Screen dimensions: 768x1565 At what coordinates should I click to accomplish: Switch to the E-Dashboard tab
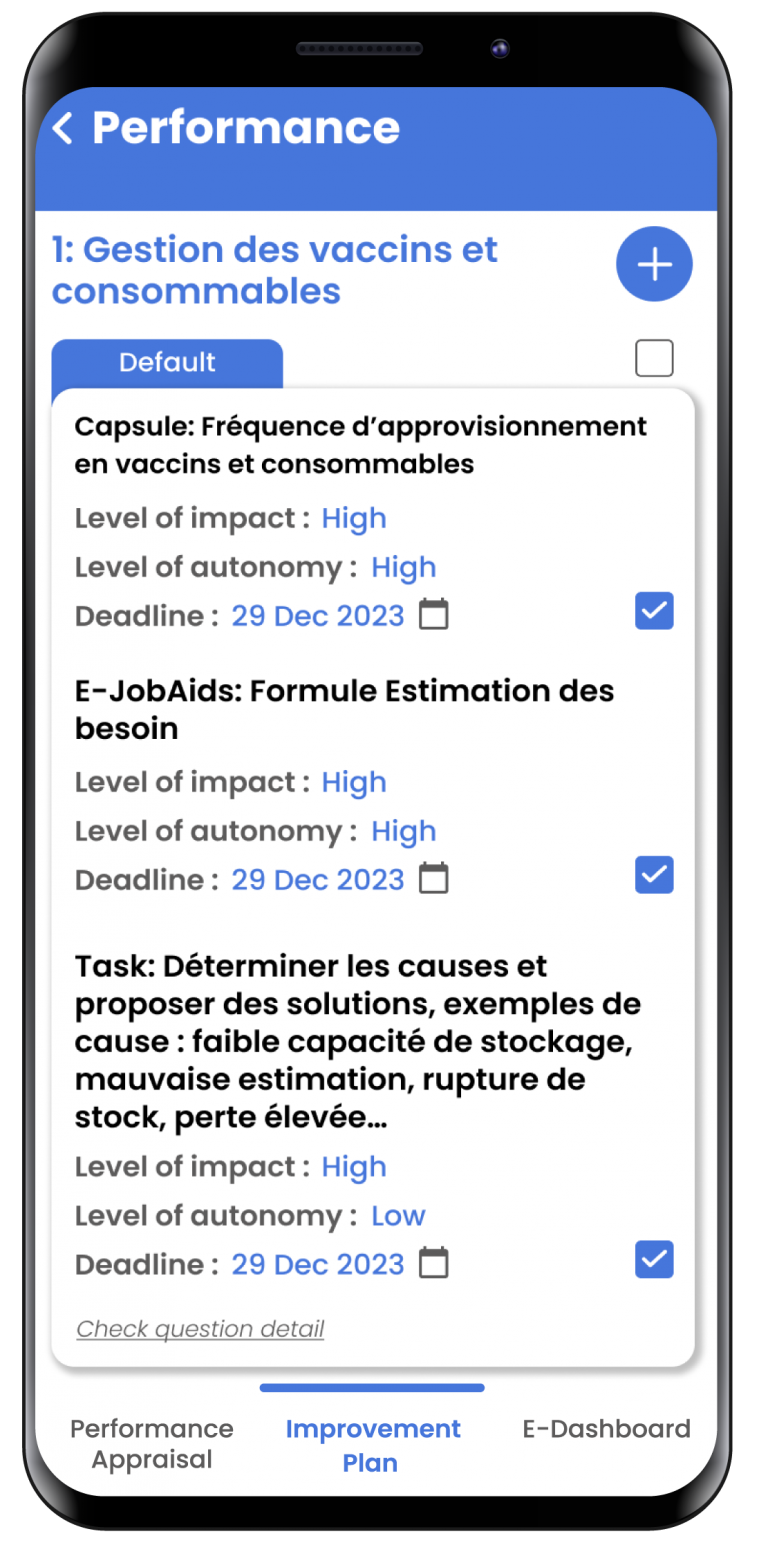[606, 1429]
